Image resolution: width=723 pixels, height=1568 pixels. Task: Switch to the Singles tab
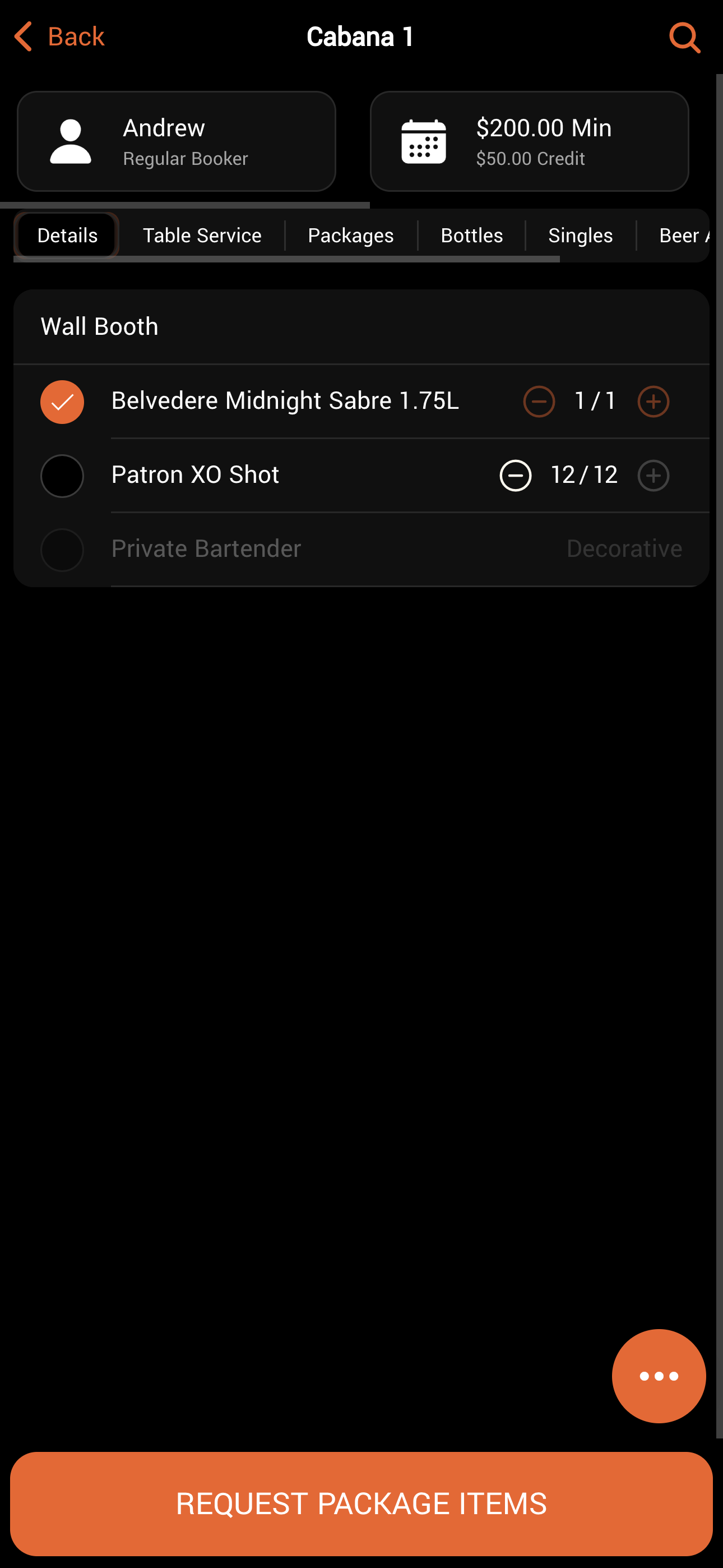pos(580,236)
